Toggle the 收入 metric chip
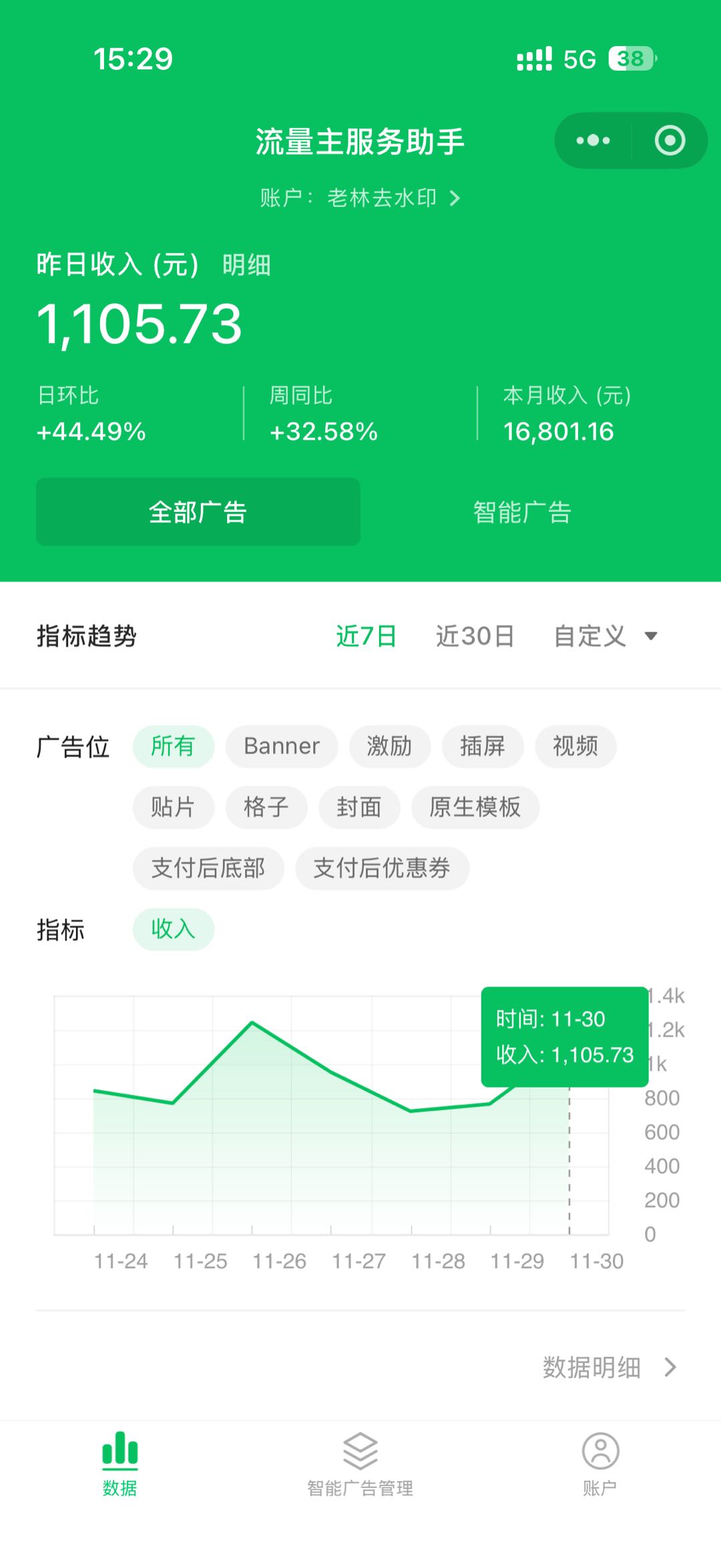Screen dimensions: 721x1568 click(174, 929)
